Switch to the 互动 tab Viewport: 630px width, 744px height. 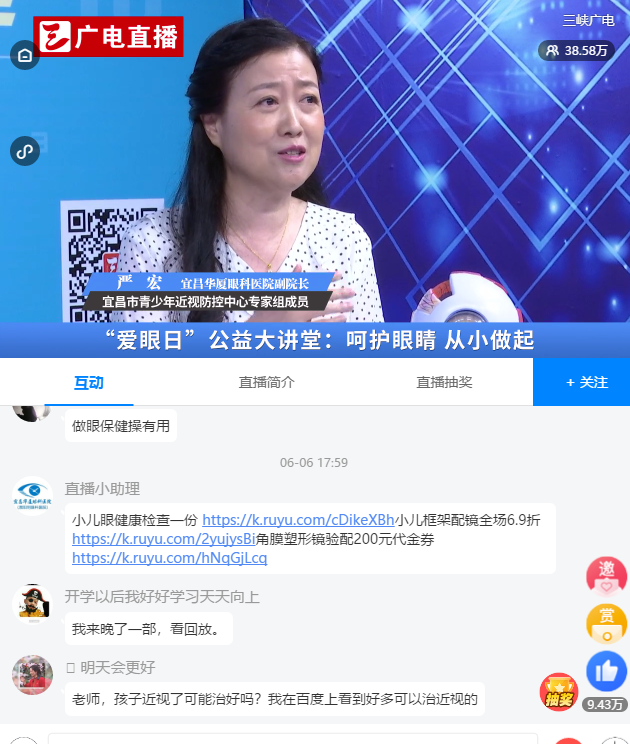pos(88,382)
